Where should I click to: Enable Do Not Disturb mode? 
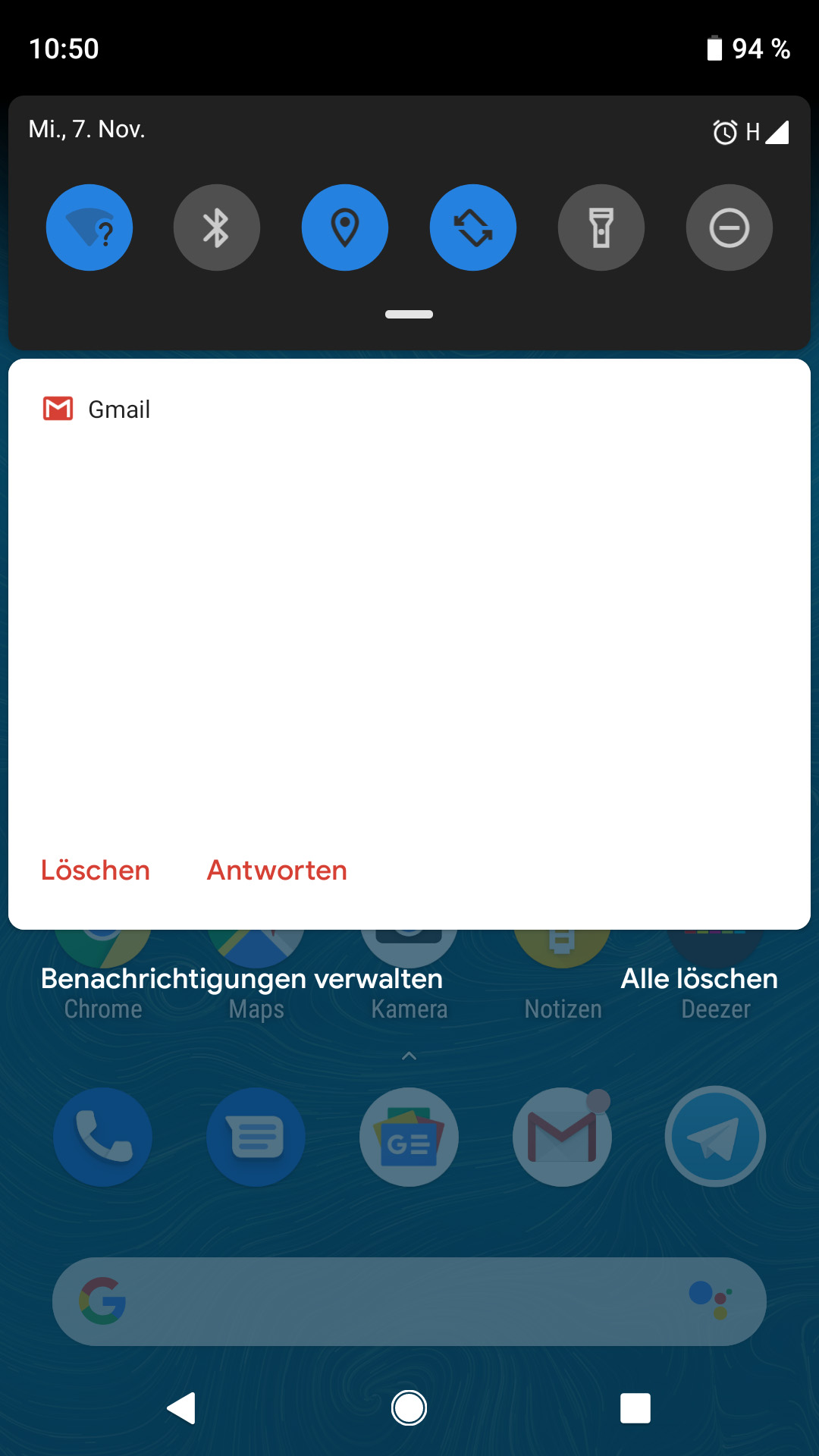730,227
